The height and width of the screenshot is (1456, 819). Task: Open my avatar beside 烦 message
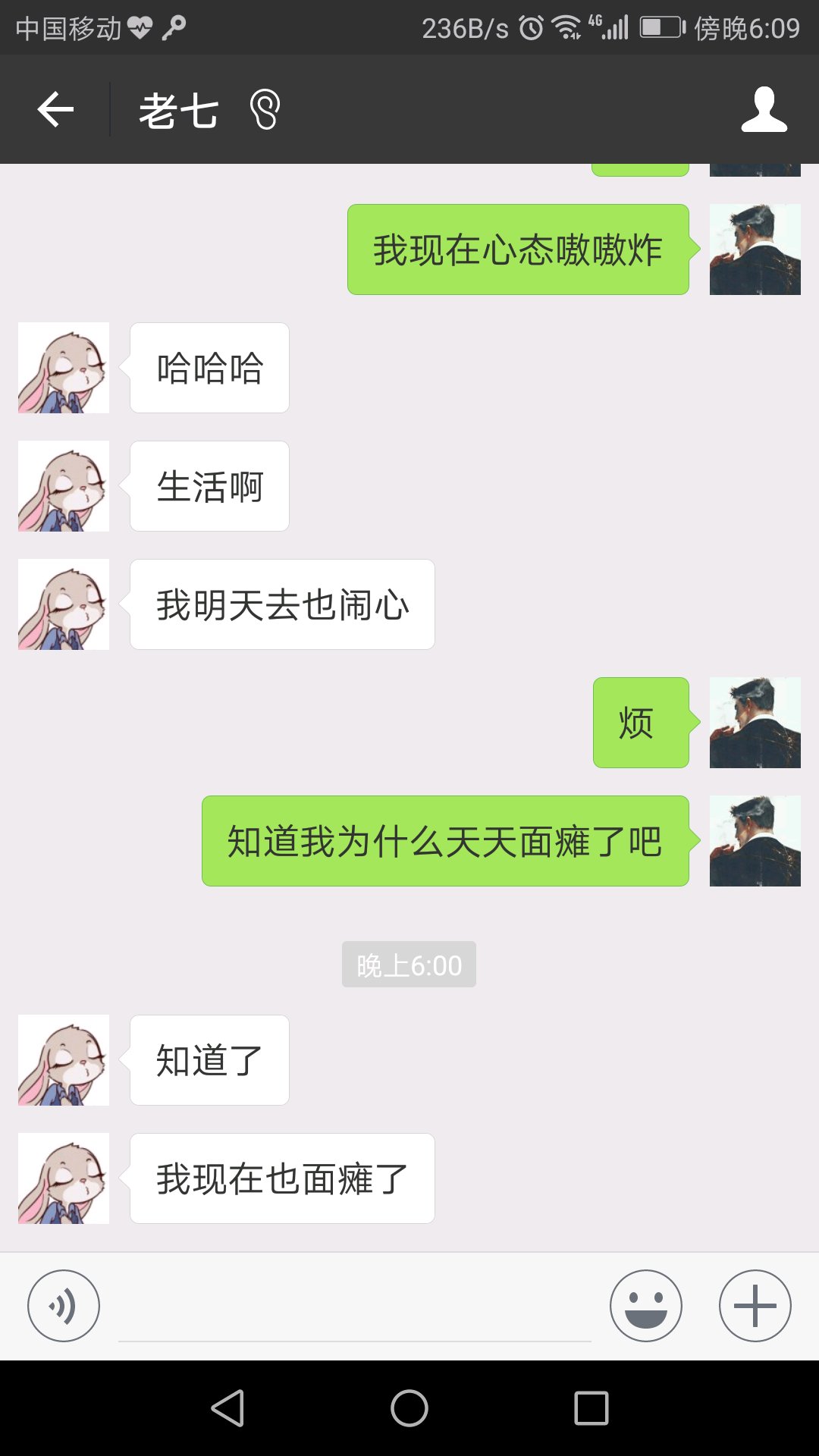(755, 723)
